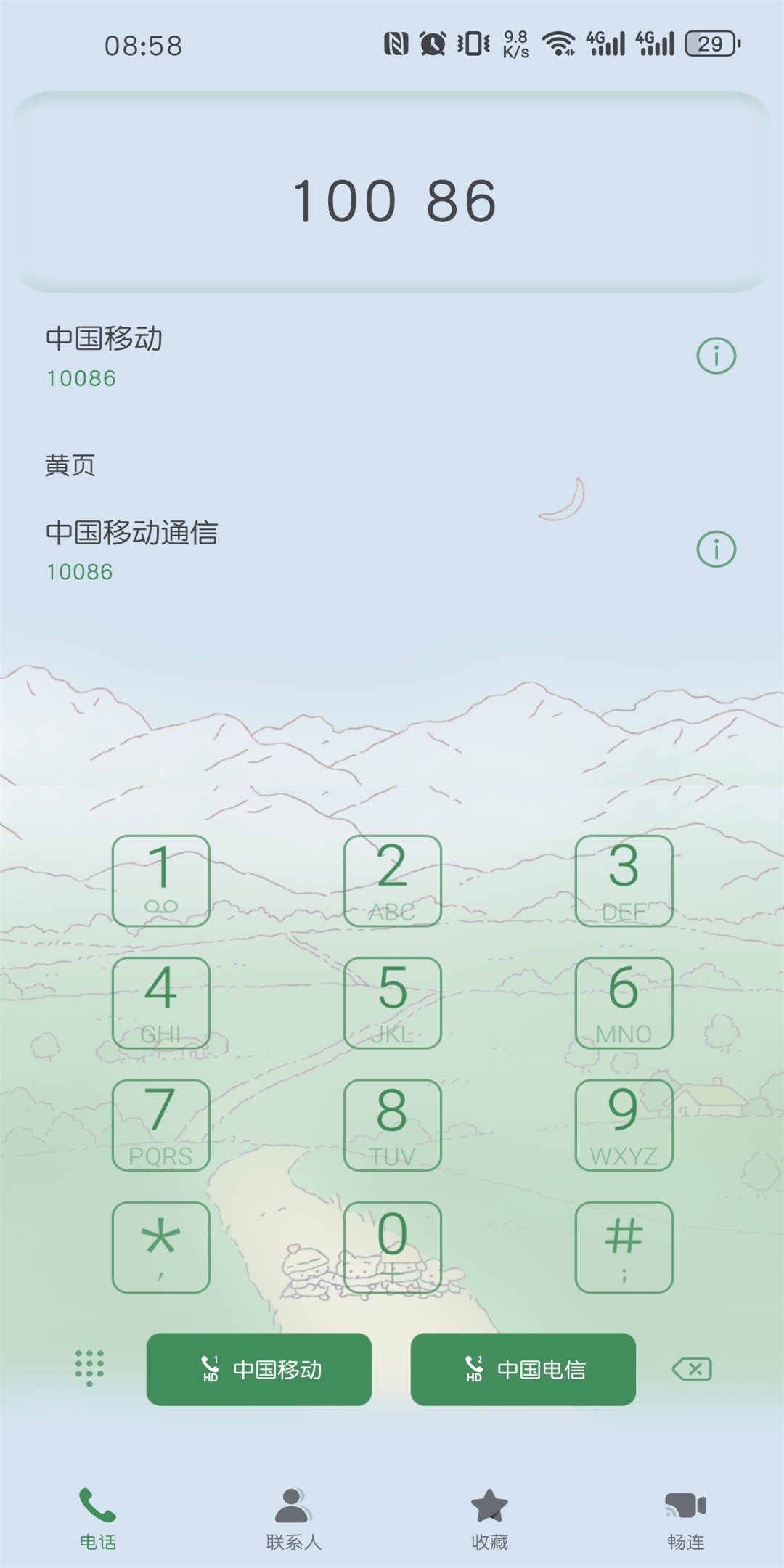This screenshot has height=1568, width=784.
Task: Enter digit 5 on the keypad
Action: click(x=392, y=1003)
